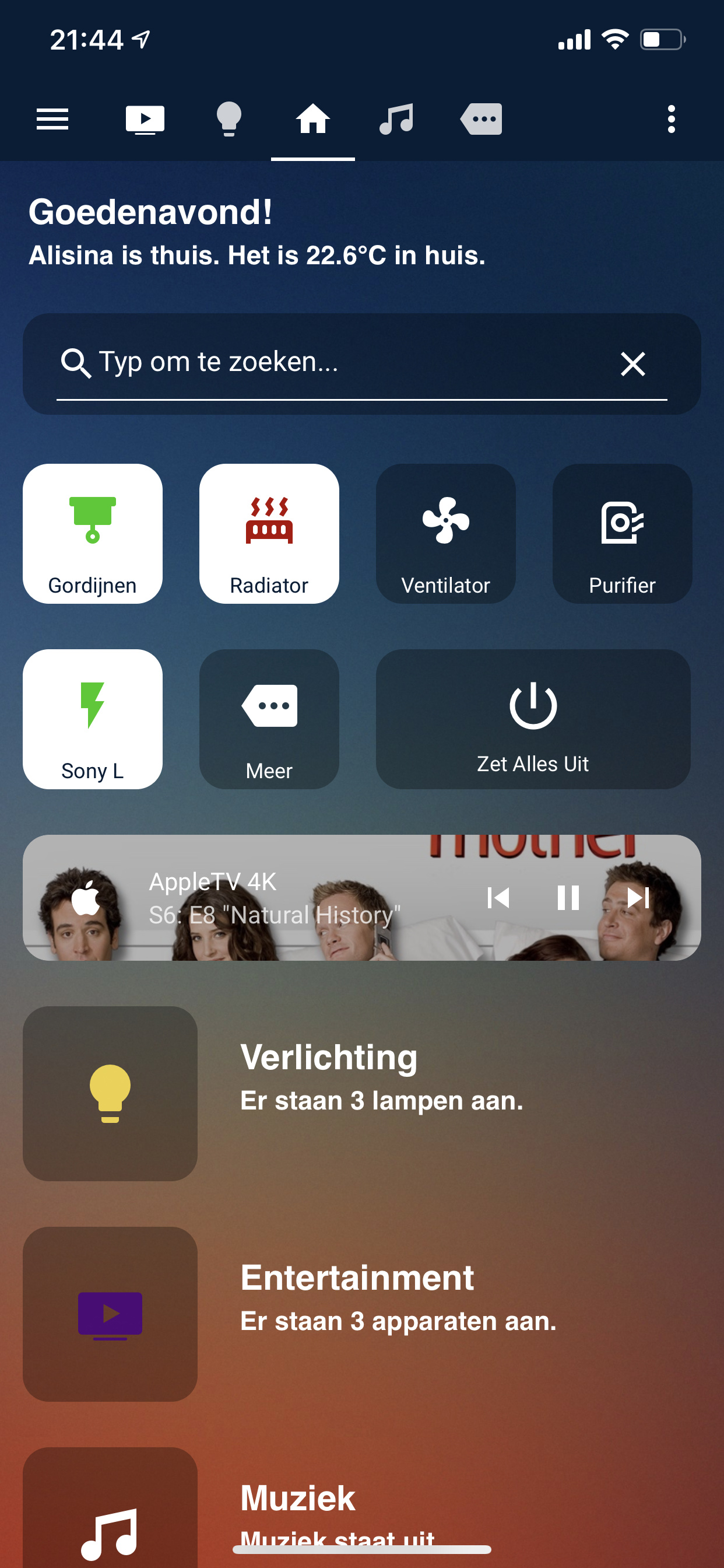
Task: Clear the search field with the X
Action: coord(632,364)
